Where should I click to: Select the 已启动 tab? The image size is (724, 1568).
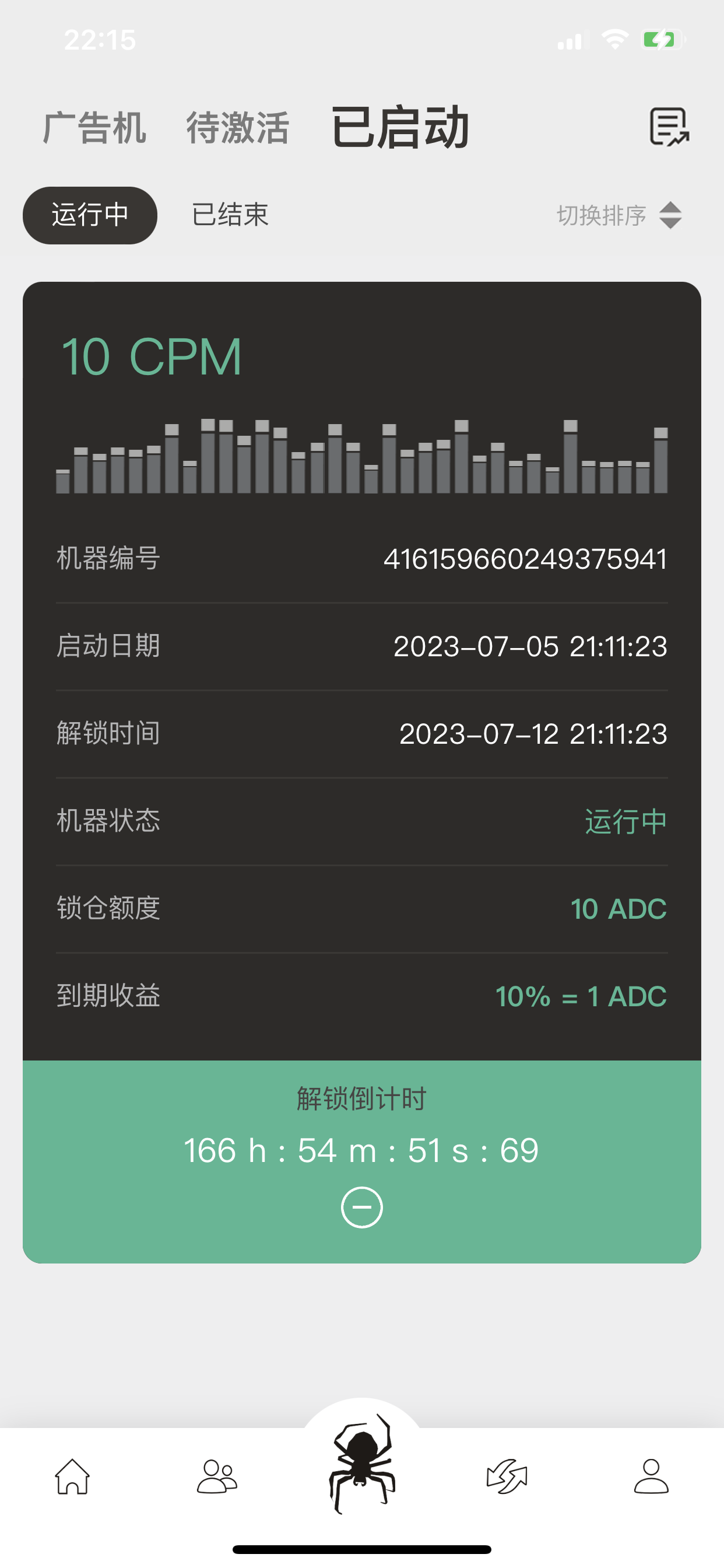pyautogui.click(x=400, y=128)
